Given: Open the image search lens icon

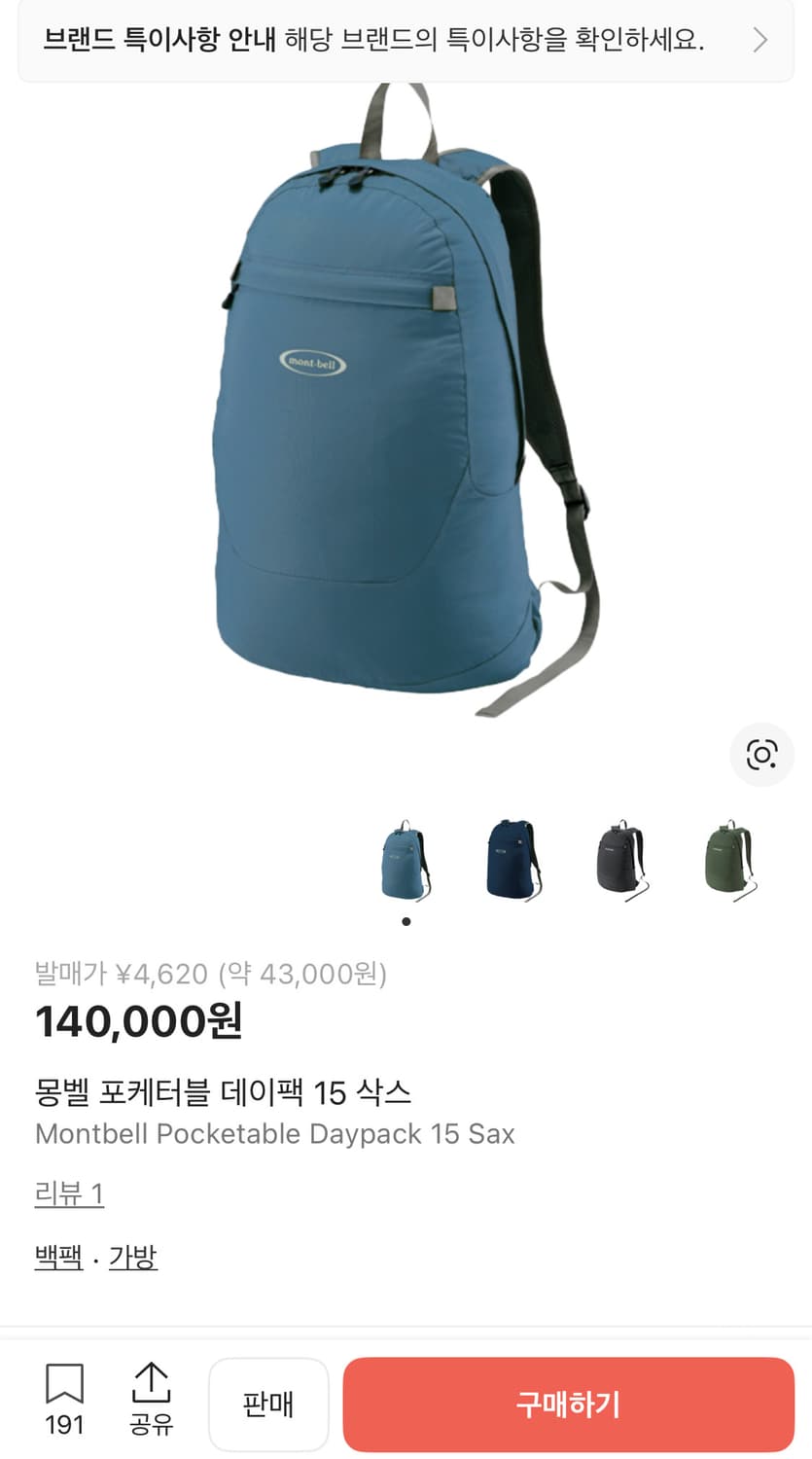Looking at the screenshot, I should coord(761,755).
